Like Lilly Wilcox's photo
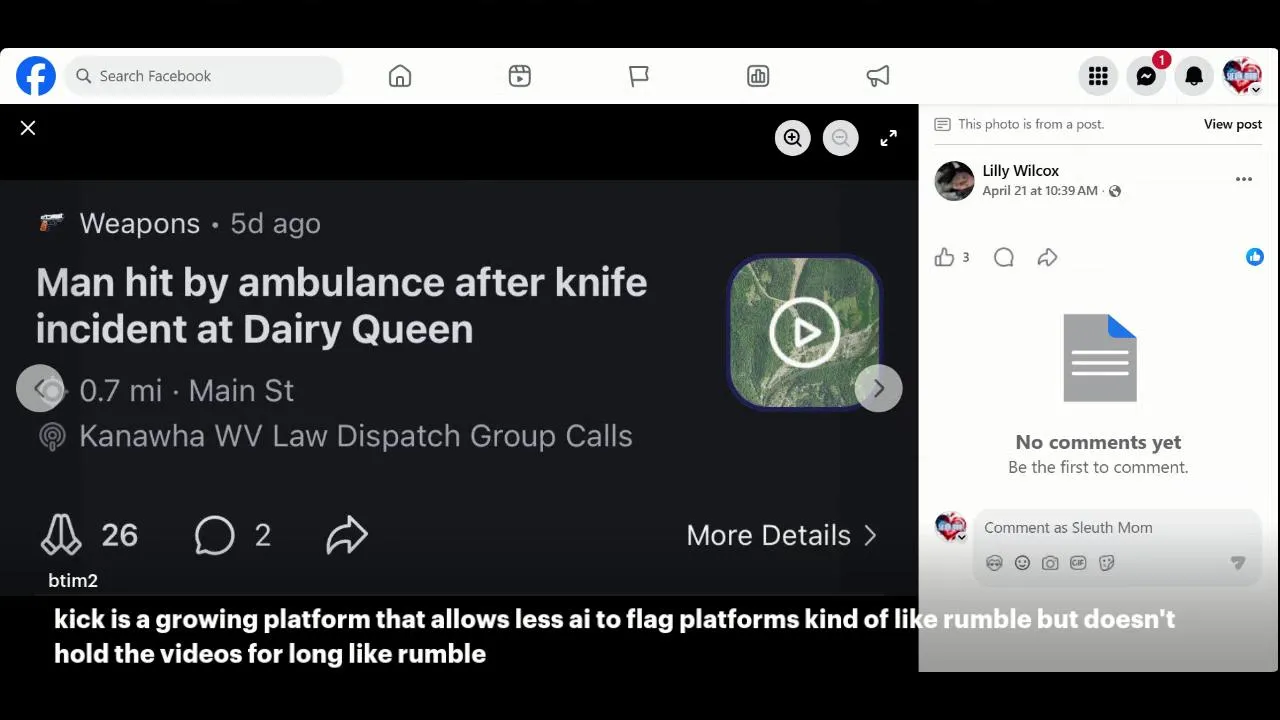 coord(944,258)
